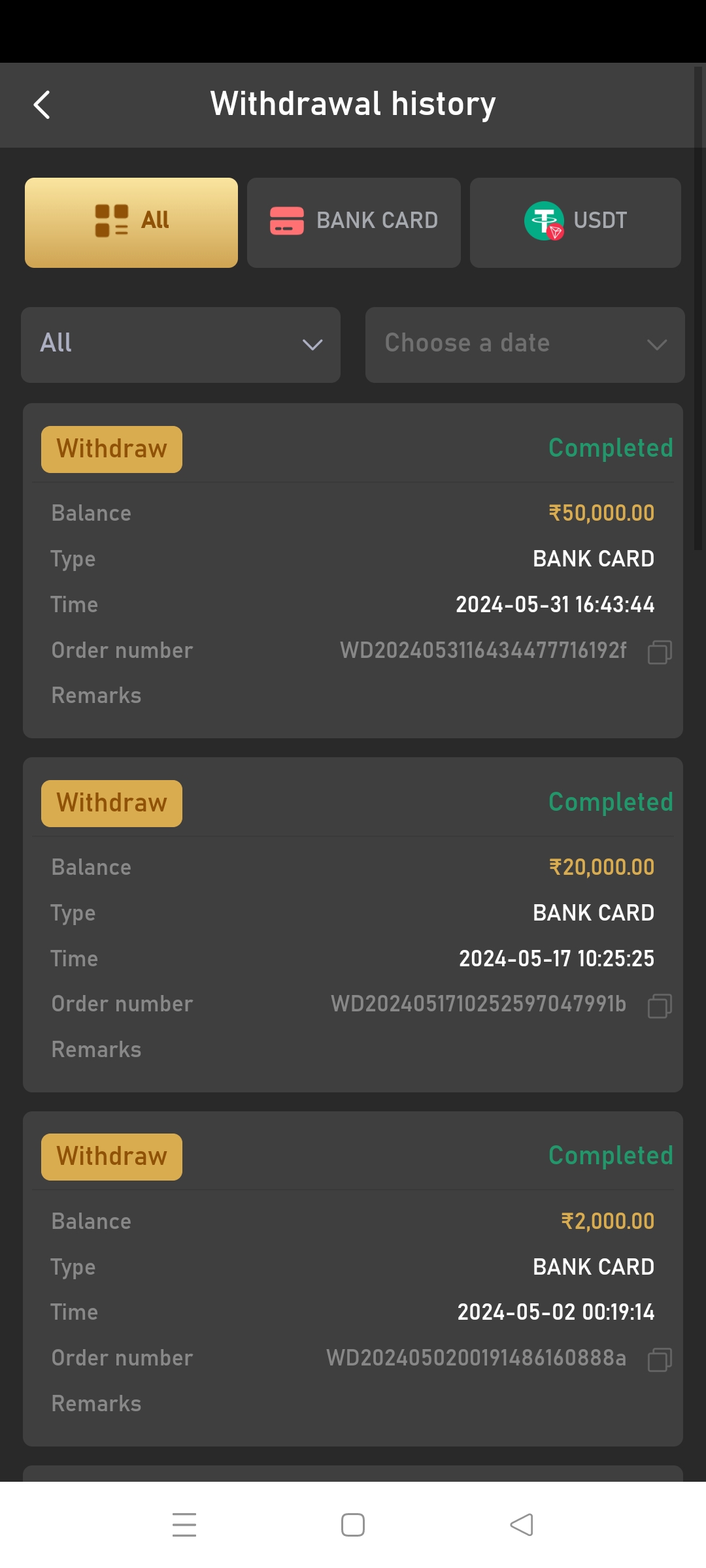Open recent apps from navigation bar

point(184,1525)
